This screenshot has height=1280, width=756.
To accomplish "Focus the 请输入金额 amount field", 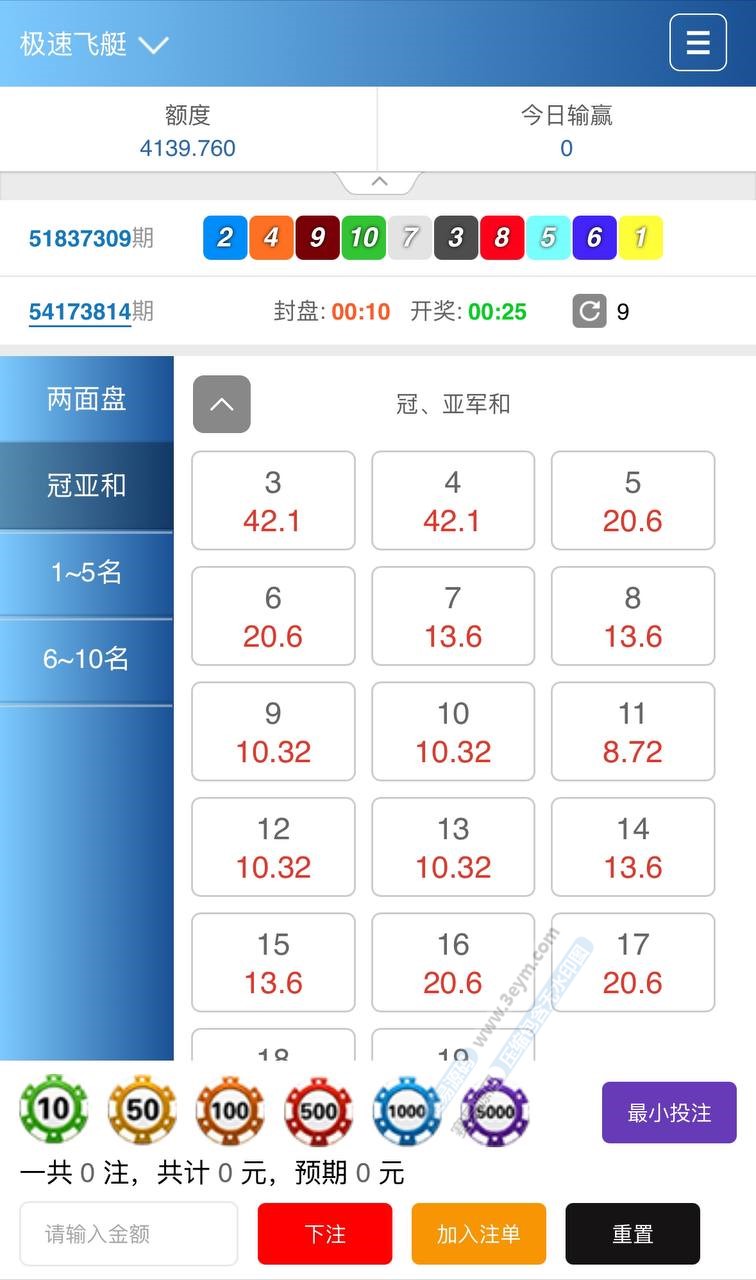I will [x=129, y=1234].
